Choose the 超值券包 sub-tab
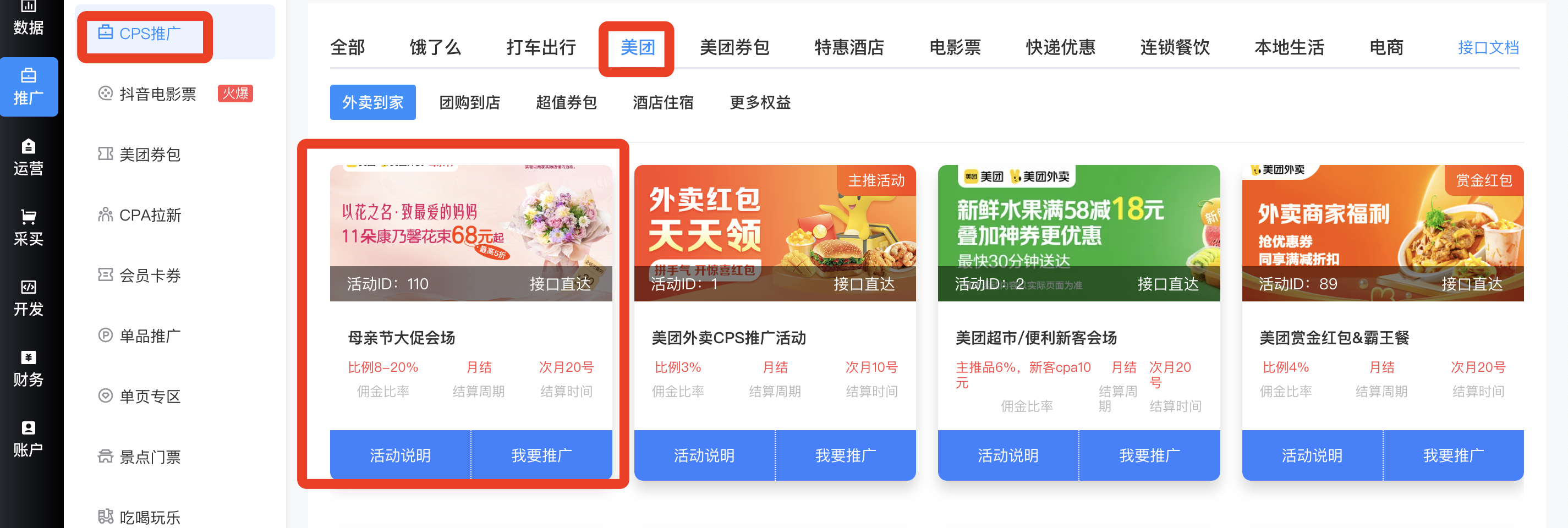 [566, 102]
